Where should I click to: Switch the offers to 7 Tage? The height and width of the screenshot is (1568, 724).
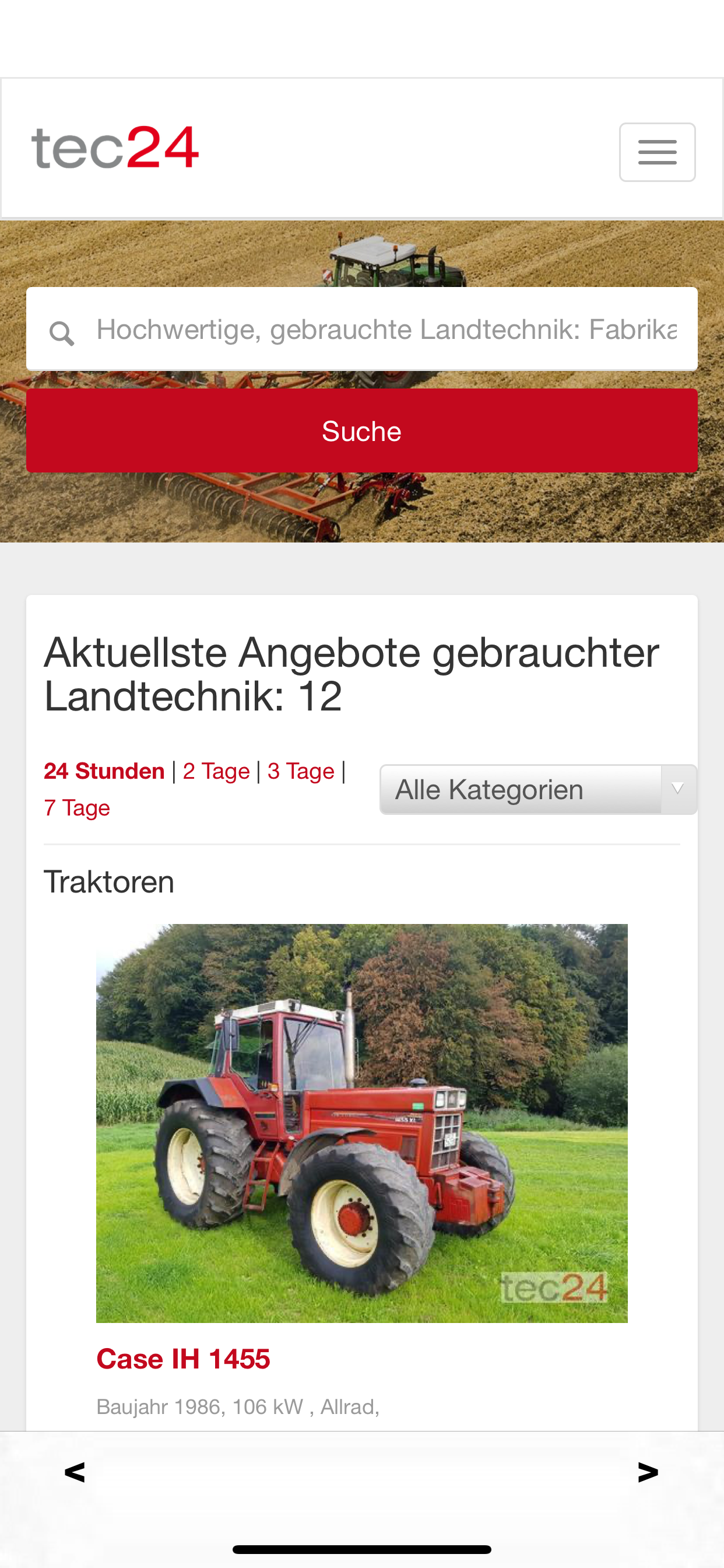(78, 808)
